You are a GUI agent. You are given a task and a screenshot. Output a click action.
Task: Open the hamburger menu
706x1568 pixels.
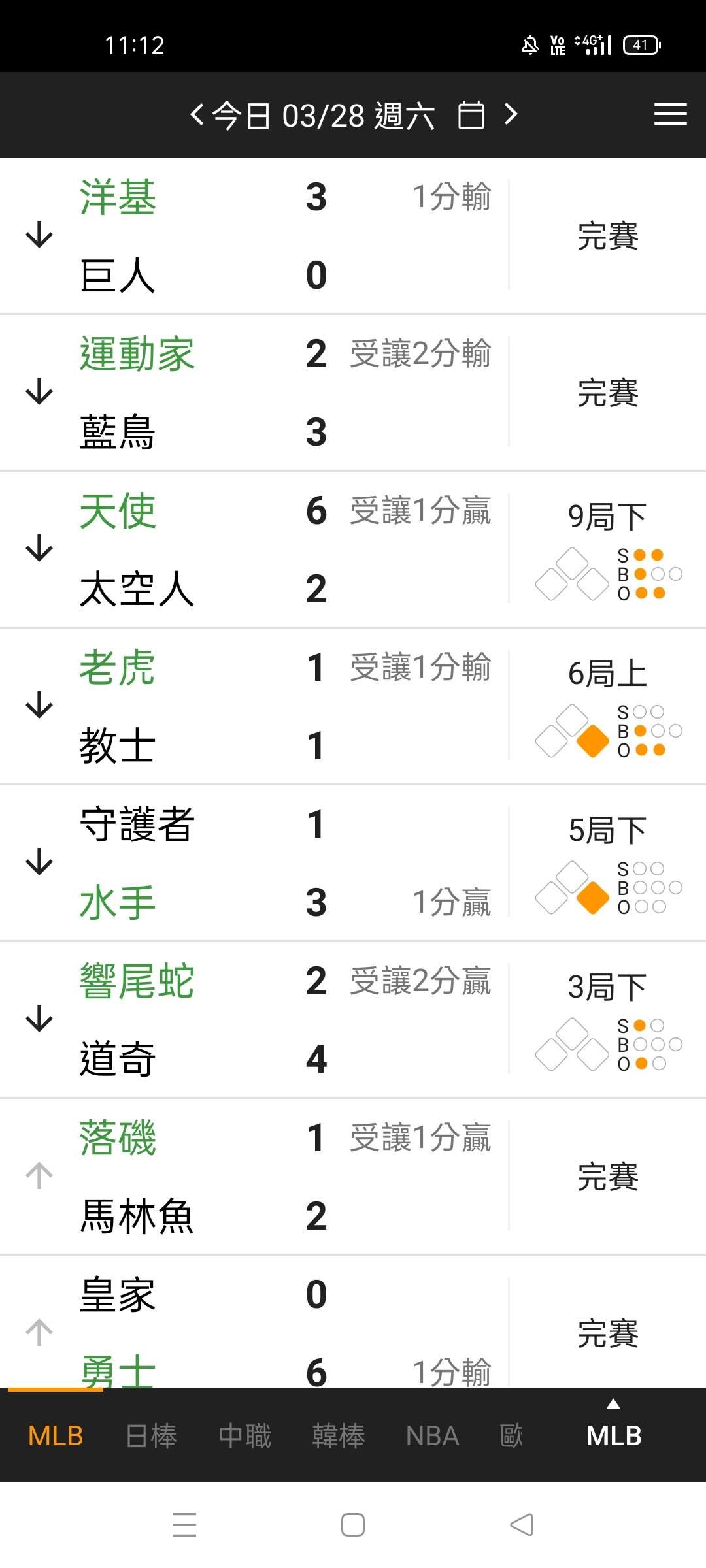click(x=670, y=114)
